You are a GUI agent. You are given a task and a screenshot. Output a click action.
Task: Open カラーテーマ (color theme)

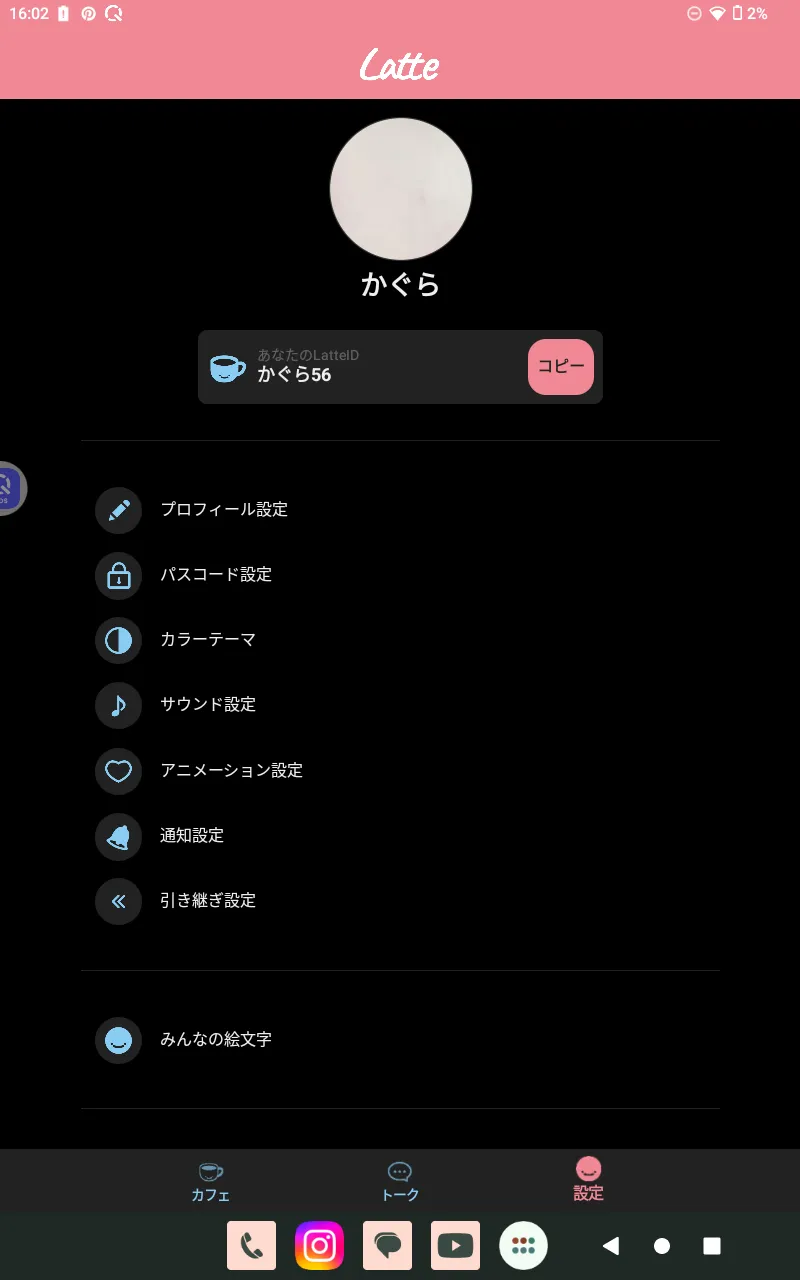coord(400,640)
